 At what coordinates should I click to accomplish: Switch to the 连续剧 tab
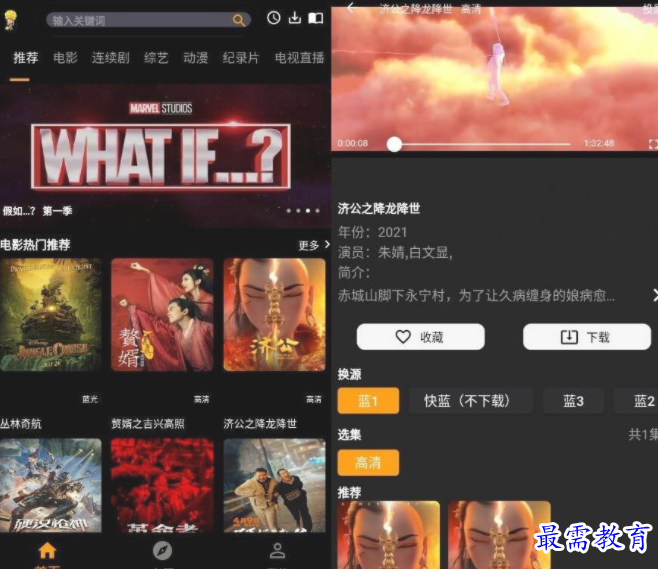(x=110, y=58)
